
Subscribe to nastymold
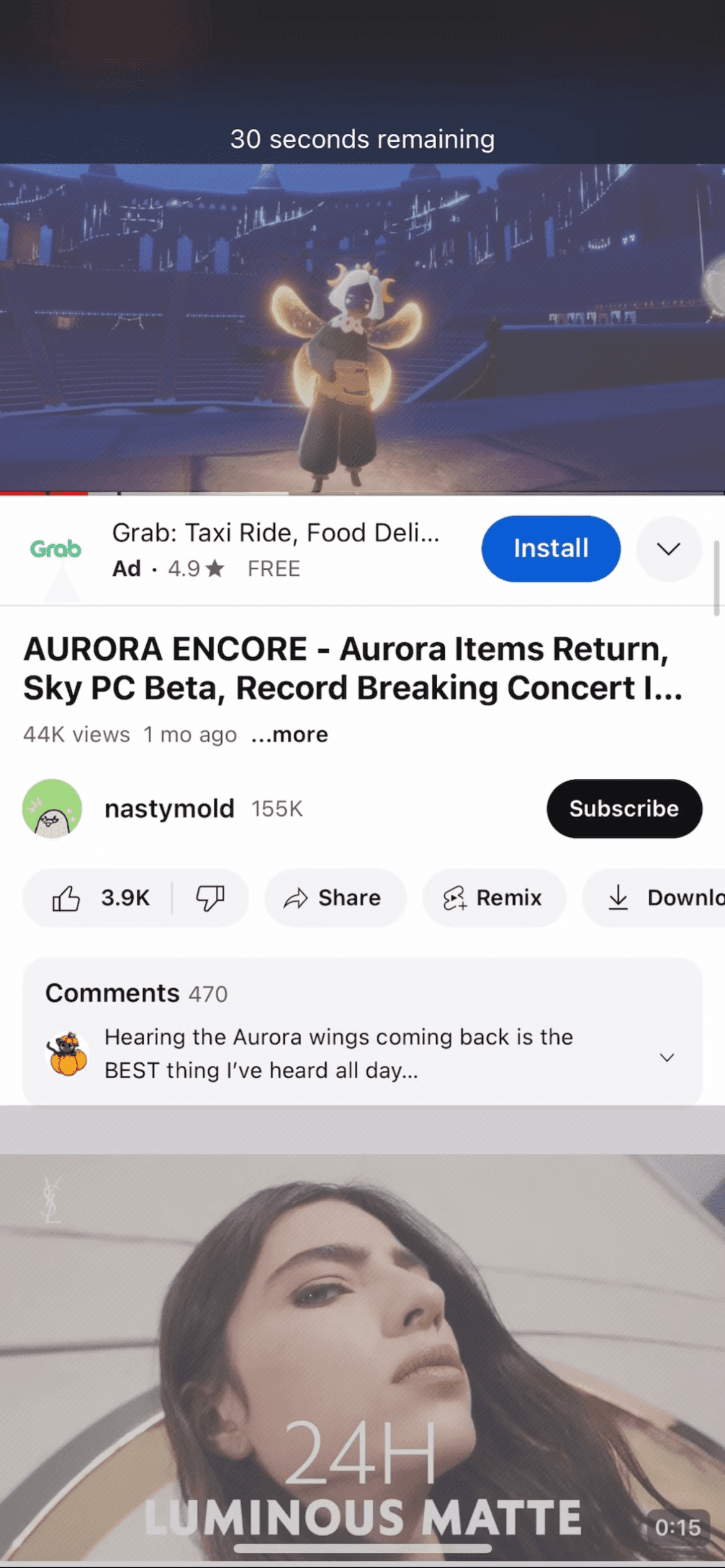click(x=624, y=808)
